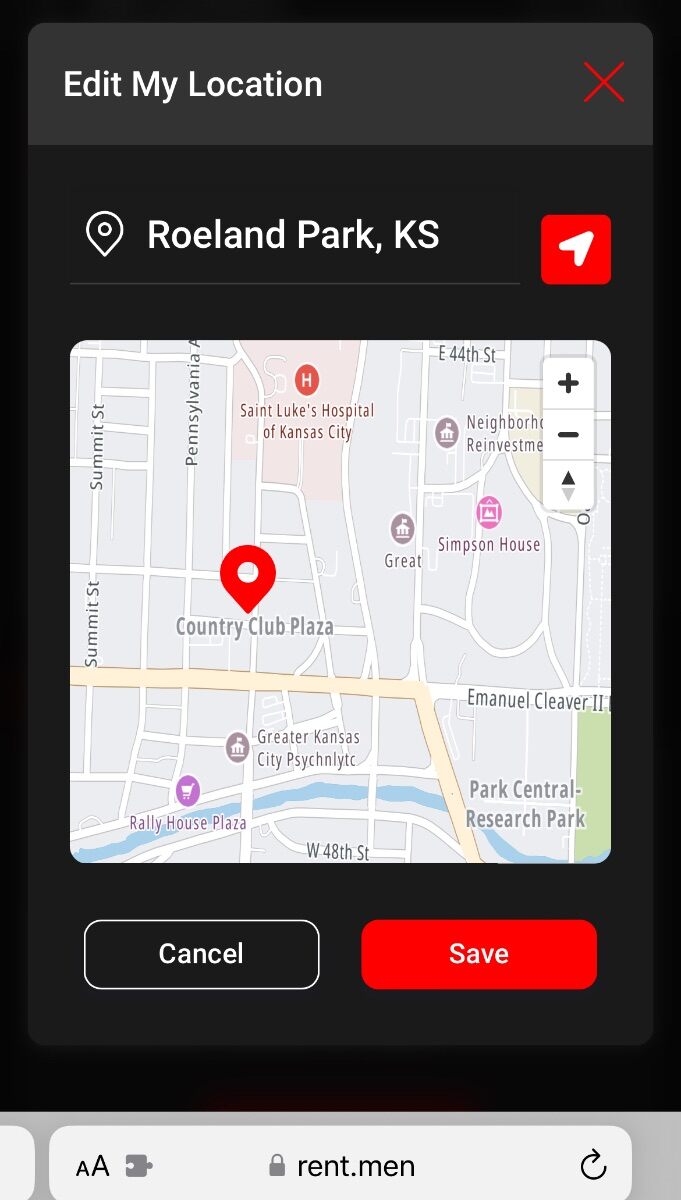This screenshot has height=1200, width=681.
Task: Cancel location changes
Action: [x=201, y=954]
